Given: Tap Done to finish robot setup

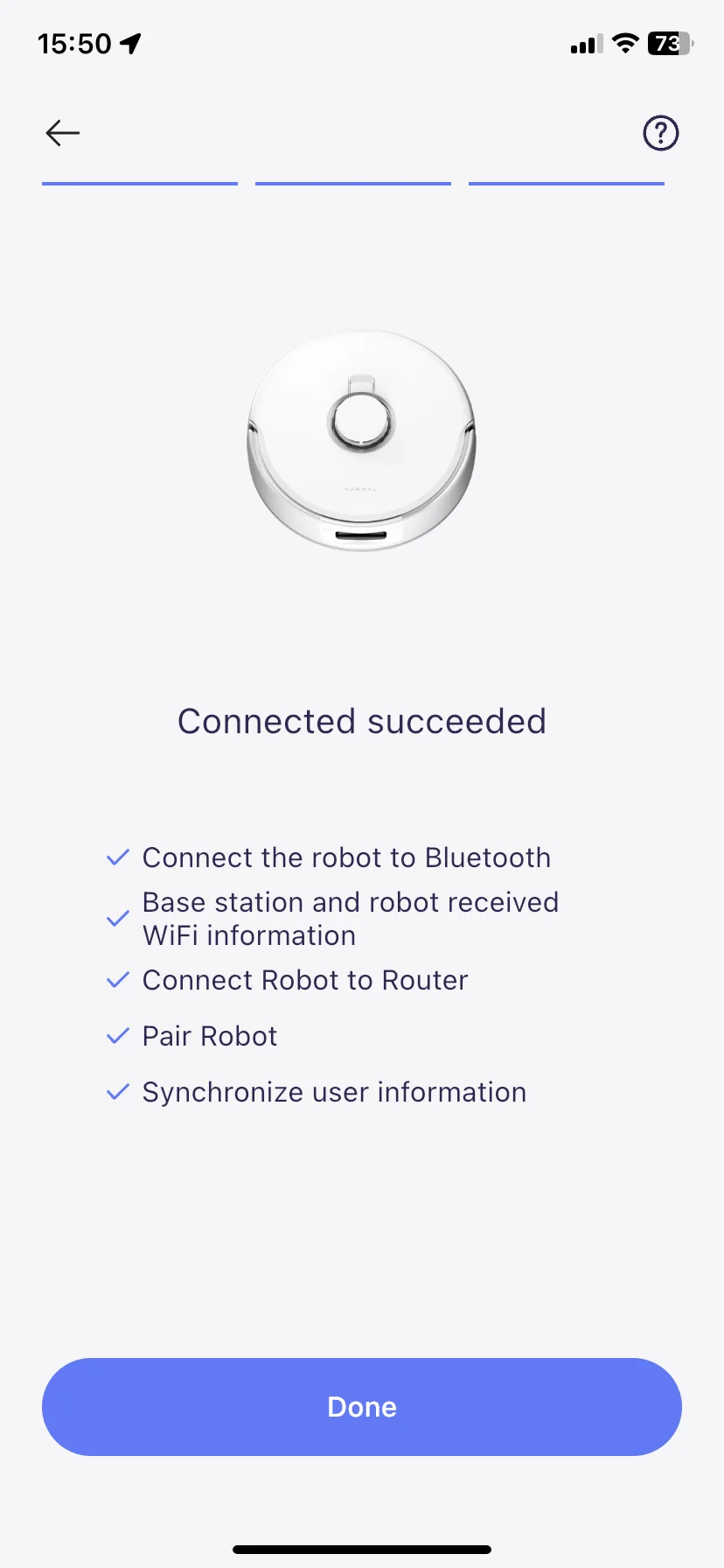Looking at the screenshot, I should click(x=362, y=1406).
